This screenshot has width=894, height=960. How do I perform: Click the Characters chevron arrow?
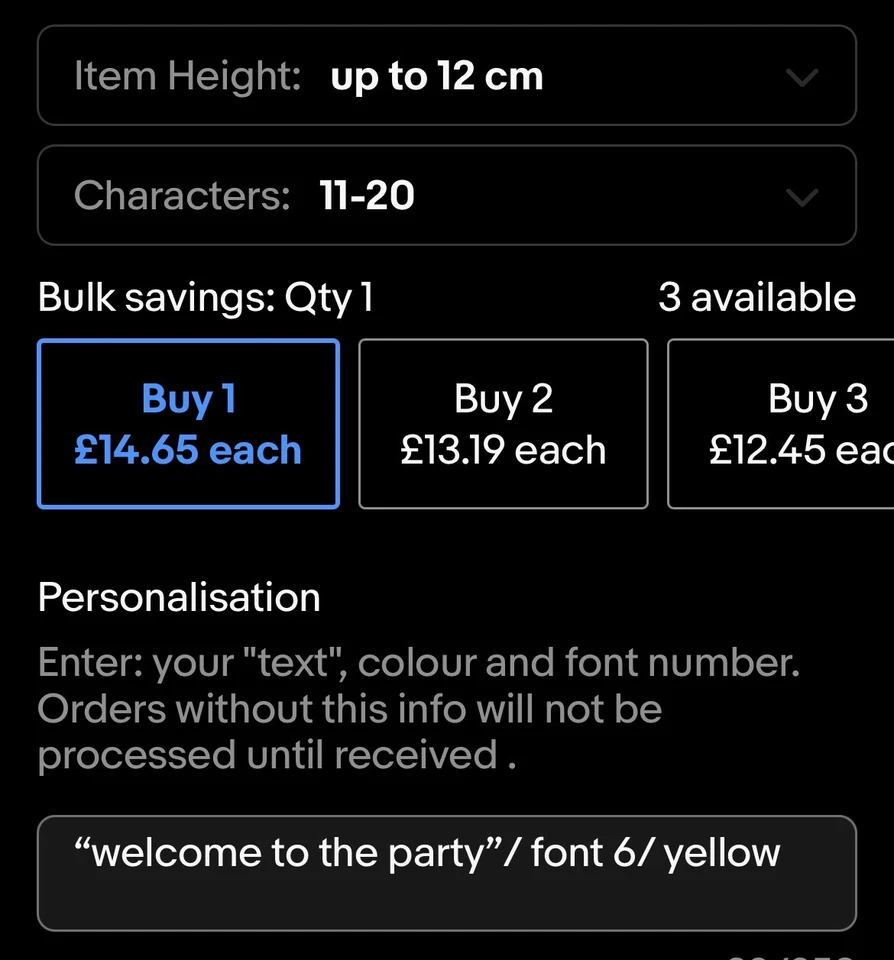tap(802, 198)
